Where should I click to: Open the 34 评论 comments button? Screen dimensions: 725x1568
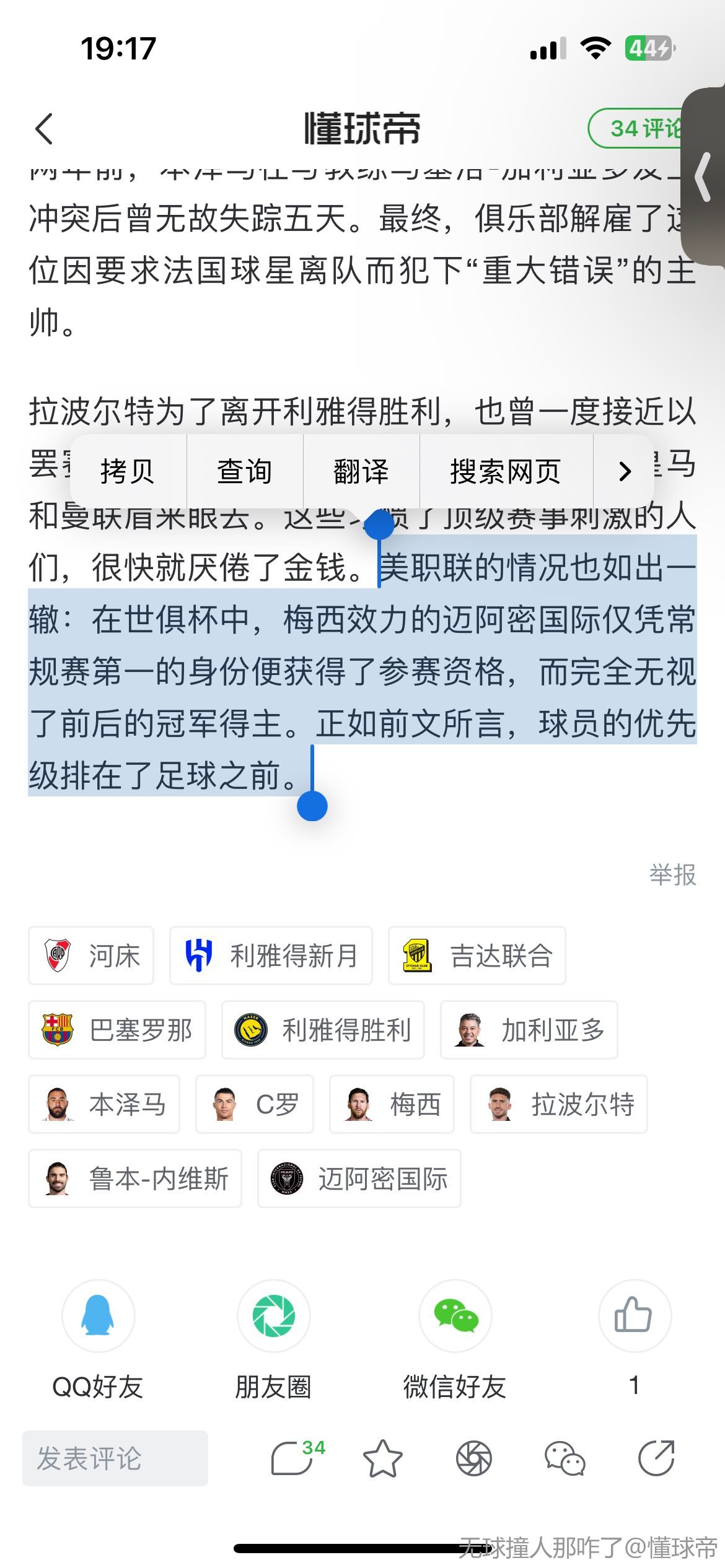coord(638,129)
